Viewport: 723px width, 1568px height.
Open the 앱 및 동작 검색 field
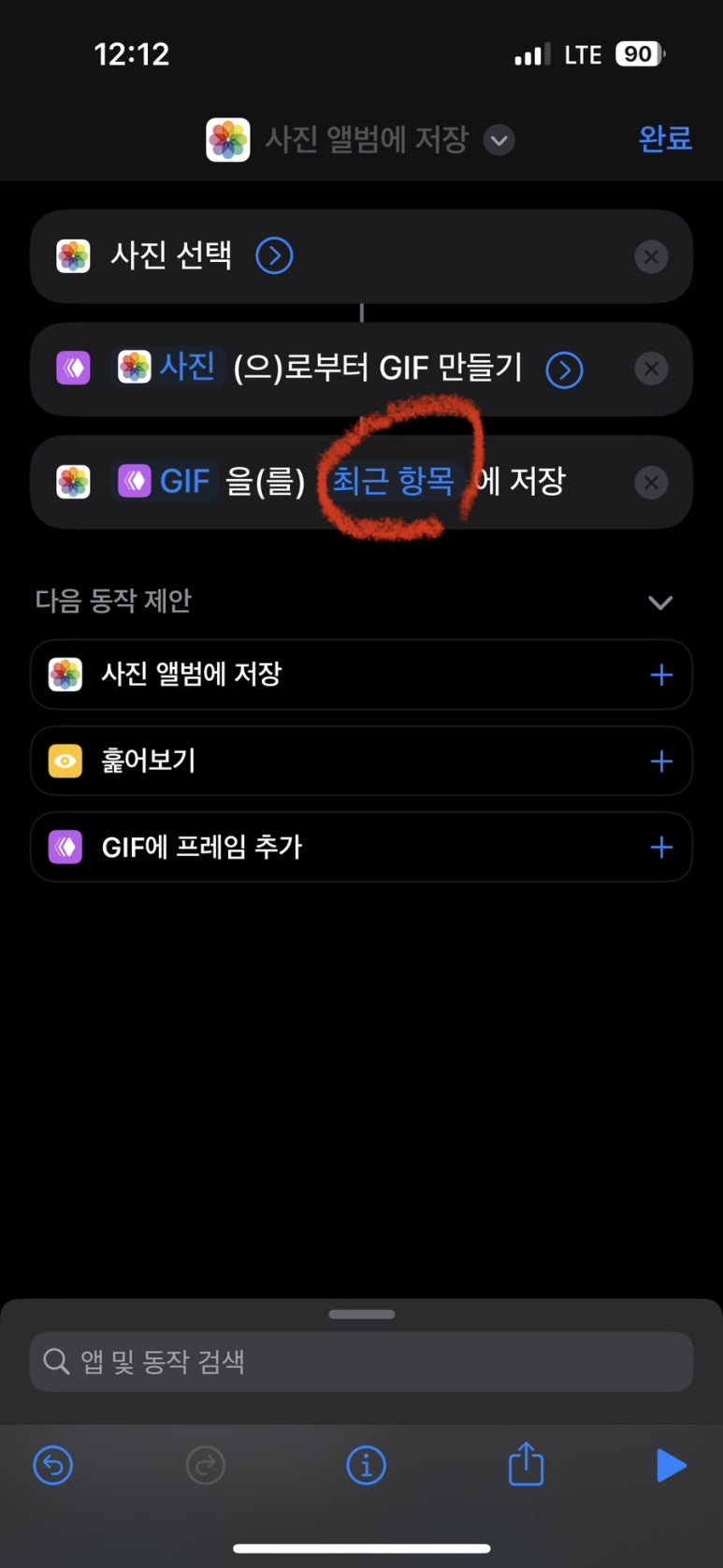pyautogui.click(x=361, y=1361)
